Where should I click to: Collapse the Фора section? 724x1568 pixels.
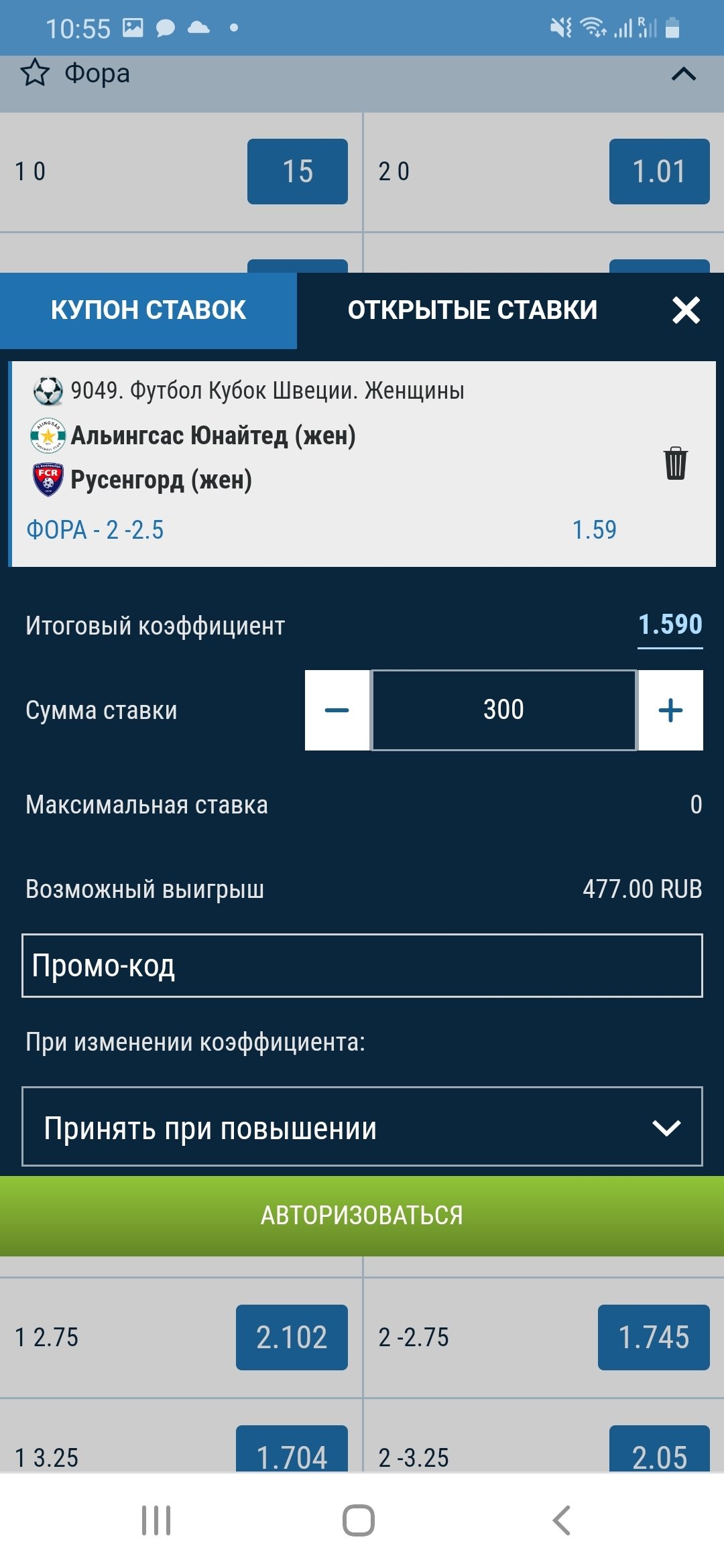point(683,74)
